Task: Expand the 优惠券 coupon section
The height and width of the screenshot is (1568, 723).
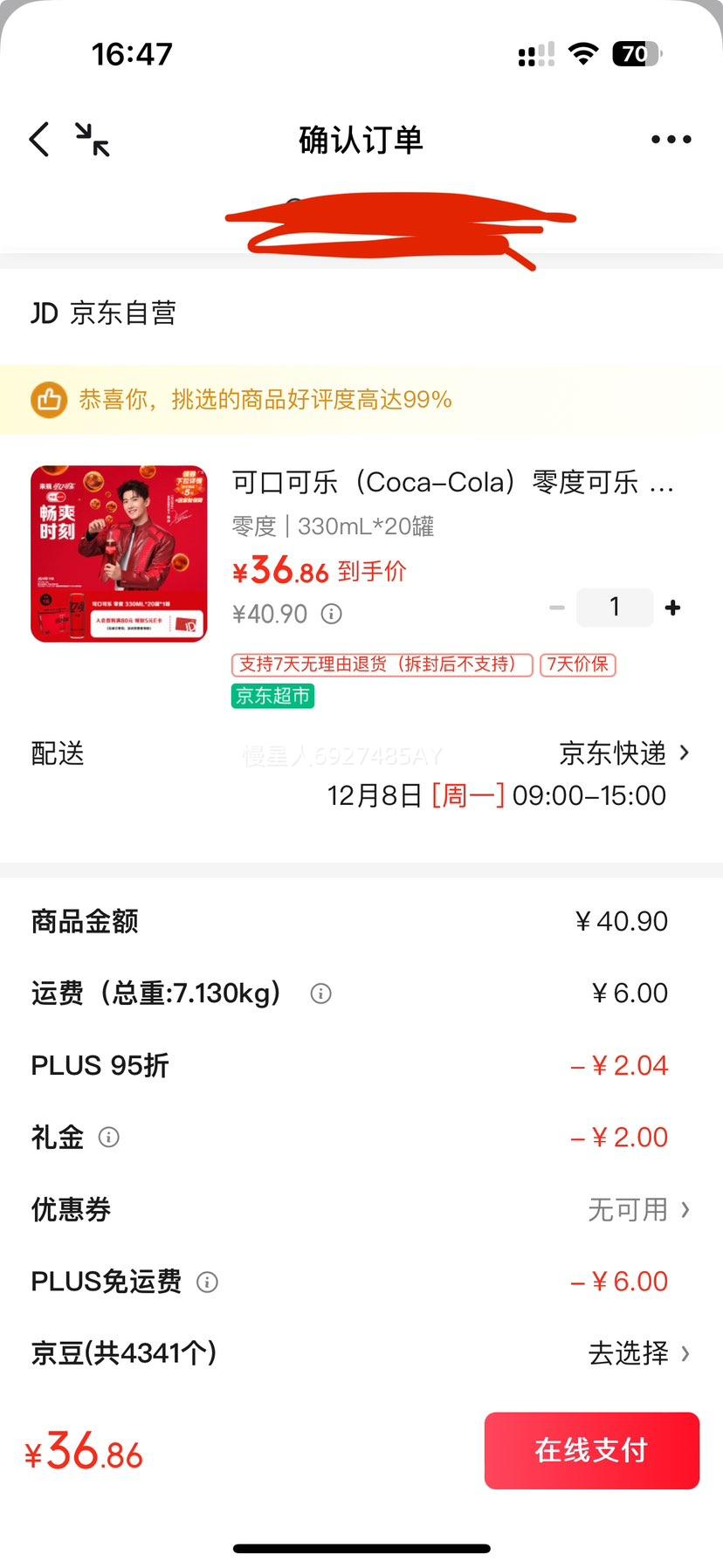Action: tap(638, 1208)
